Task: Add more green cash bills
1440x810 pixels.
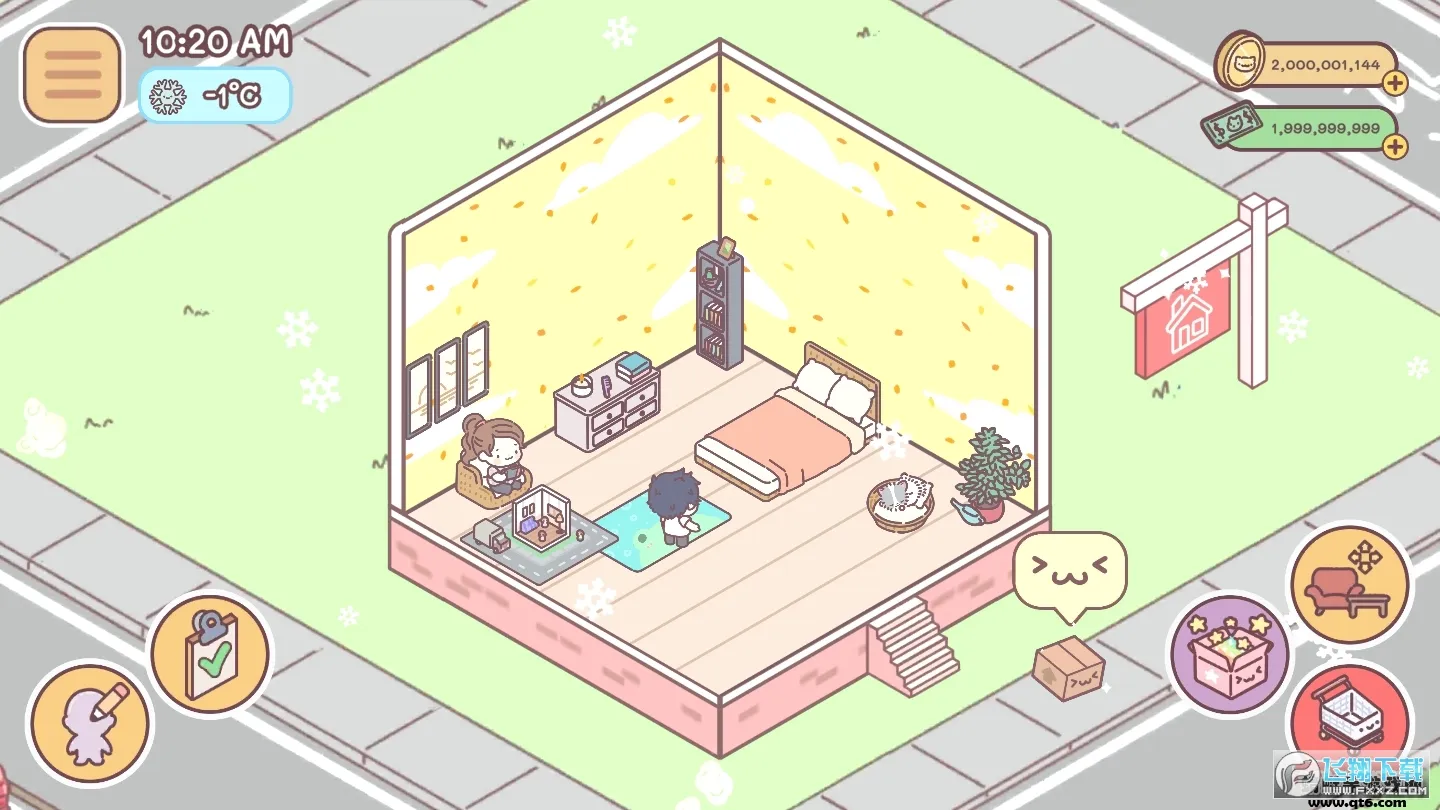Action: point(1395,146)
